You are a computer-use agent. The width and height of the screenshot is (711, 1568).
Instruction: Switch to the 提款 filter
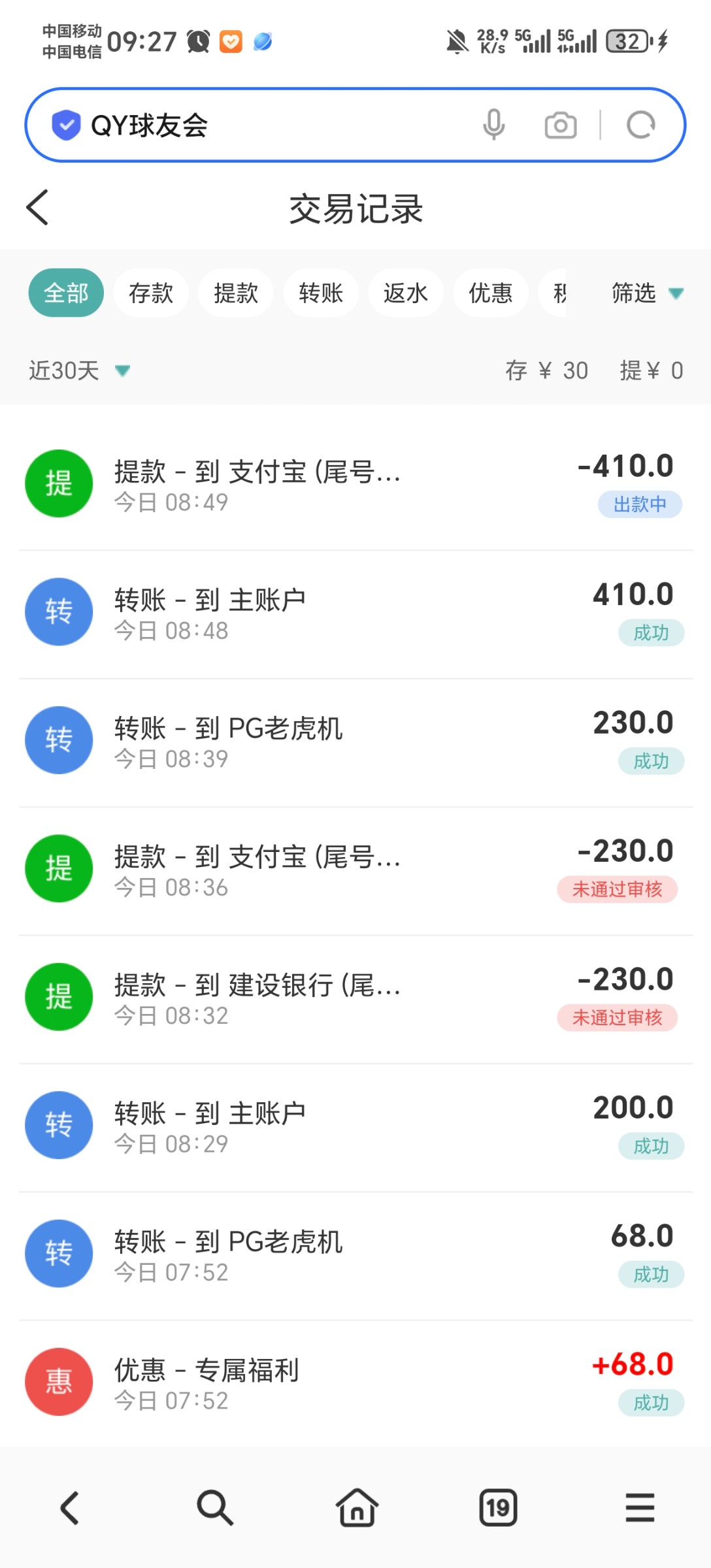pos(236,293)
